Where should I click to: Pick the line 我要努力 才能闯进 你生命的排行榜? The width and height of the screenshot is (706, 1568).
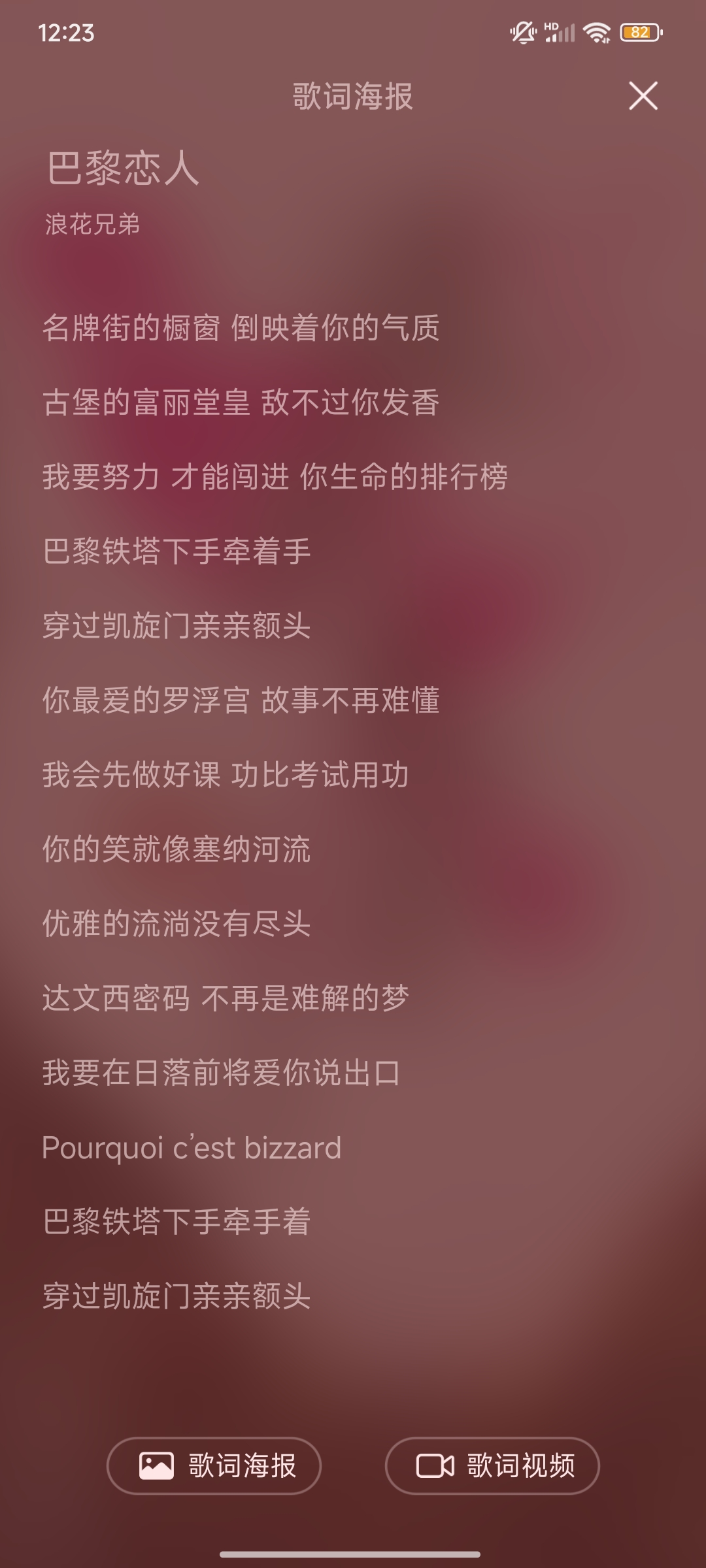(x=275, y=476)
